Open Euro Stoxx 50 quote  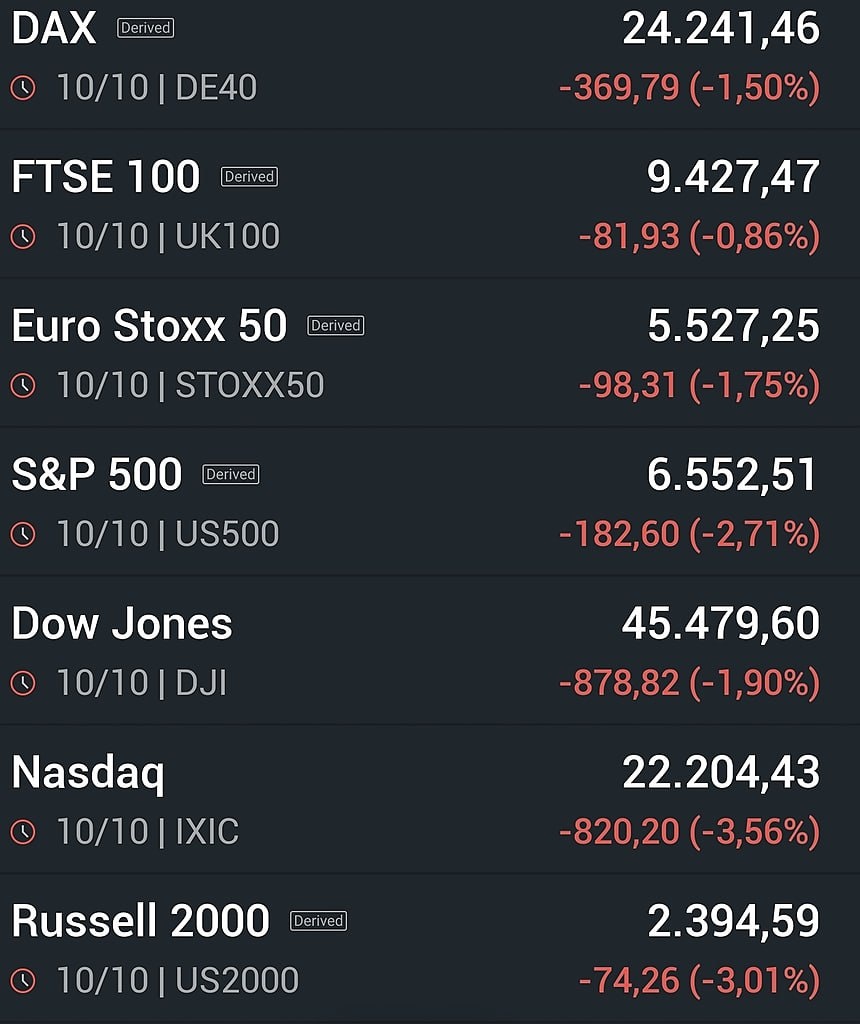(x=150, y=326)
